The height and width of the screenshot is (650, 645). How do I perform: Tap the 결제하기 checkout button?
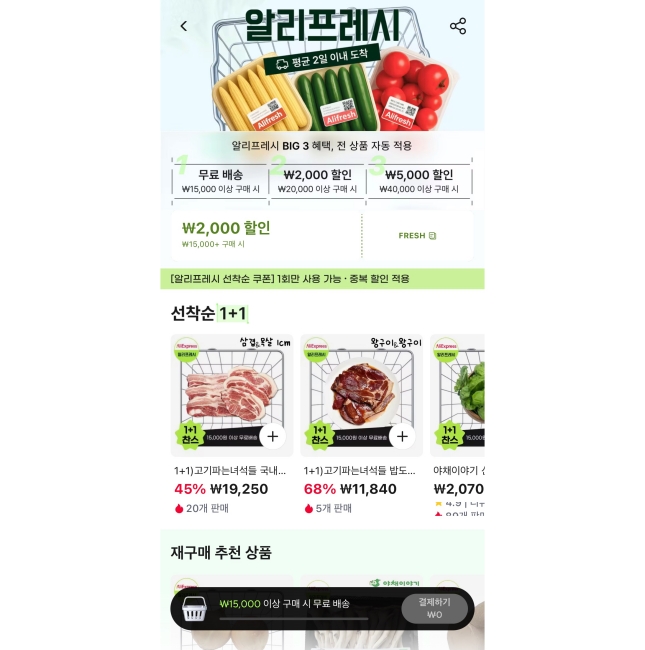(x=434, y=608)
